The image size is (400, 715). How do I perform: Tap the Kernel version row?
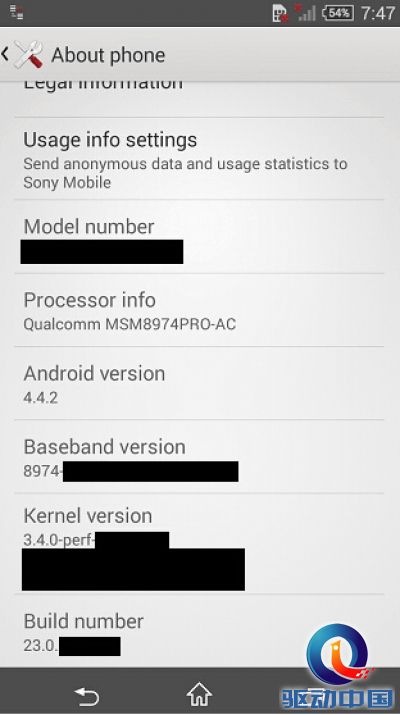pos(200,544)
